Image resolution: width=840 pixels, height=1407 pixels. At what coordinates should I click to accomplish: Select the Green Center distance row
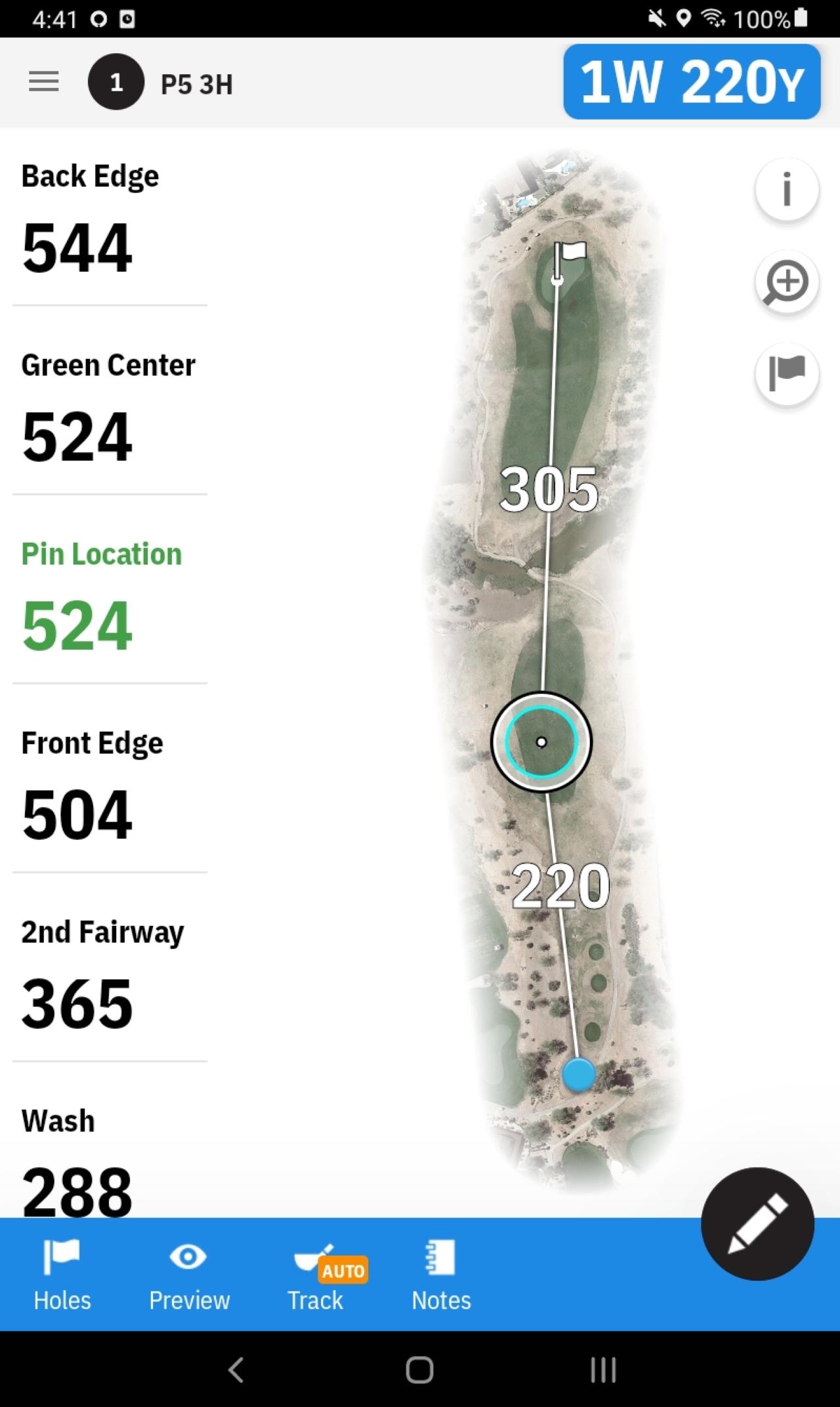[110, 407]
